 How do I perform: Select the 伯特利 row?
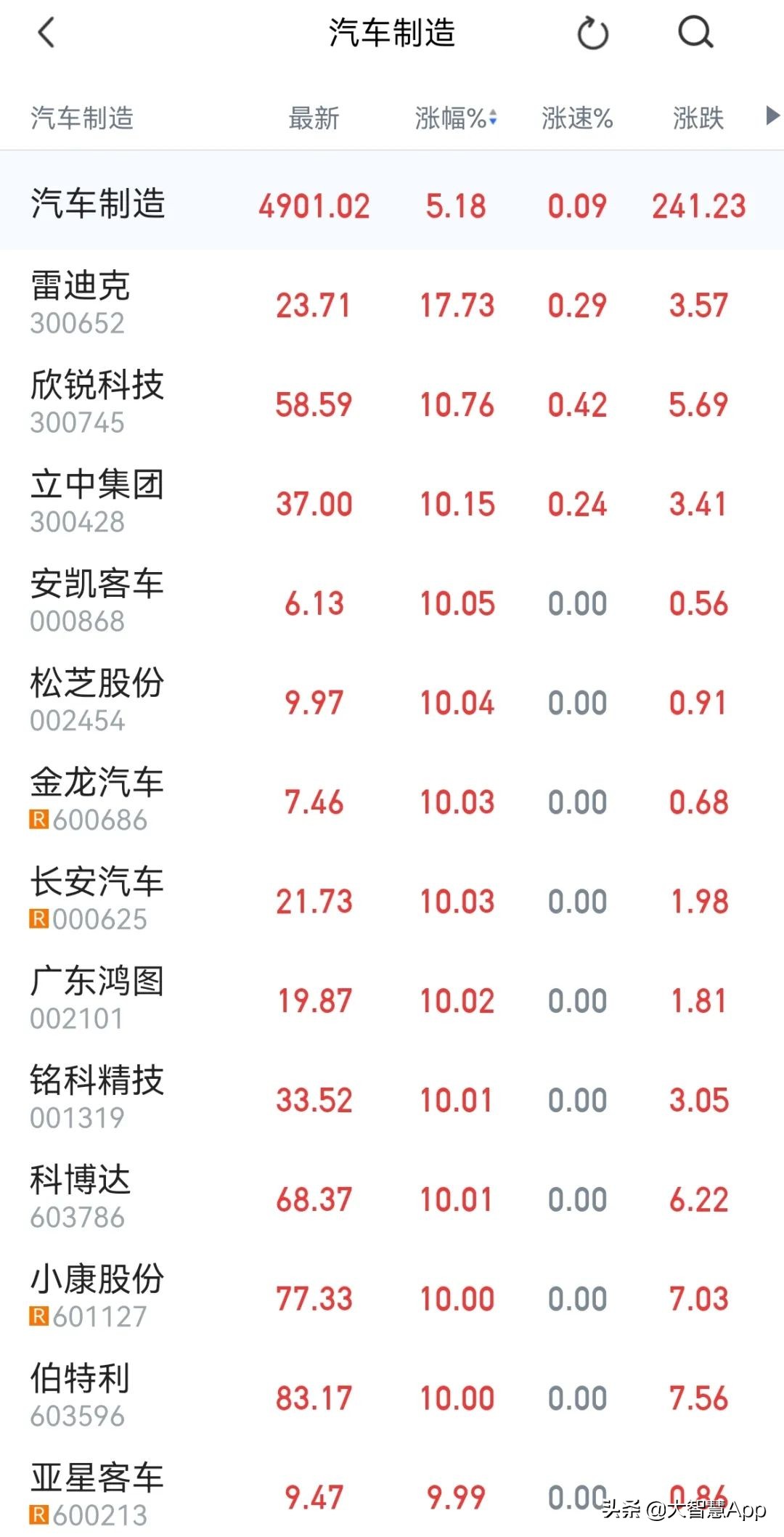coord(392,1396)
